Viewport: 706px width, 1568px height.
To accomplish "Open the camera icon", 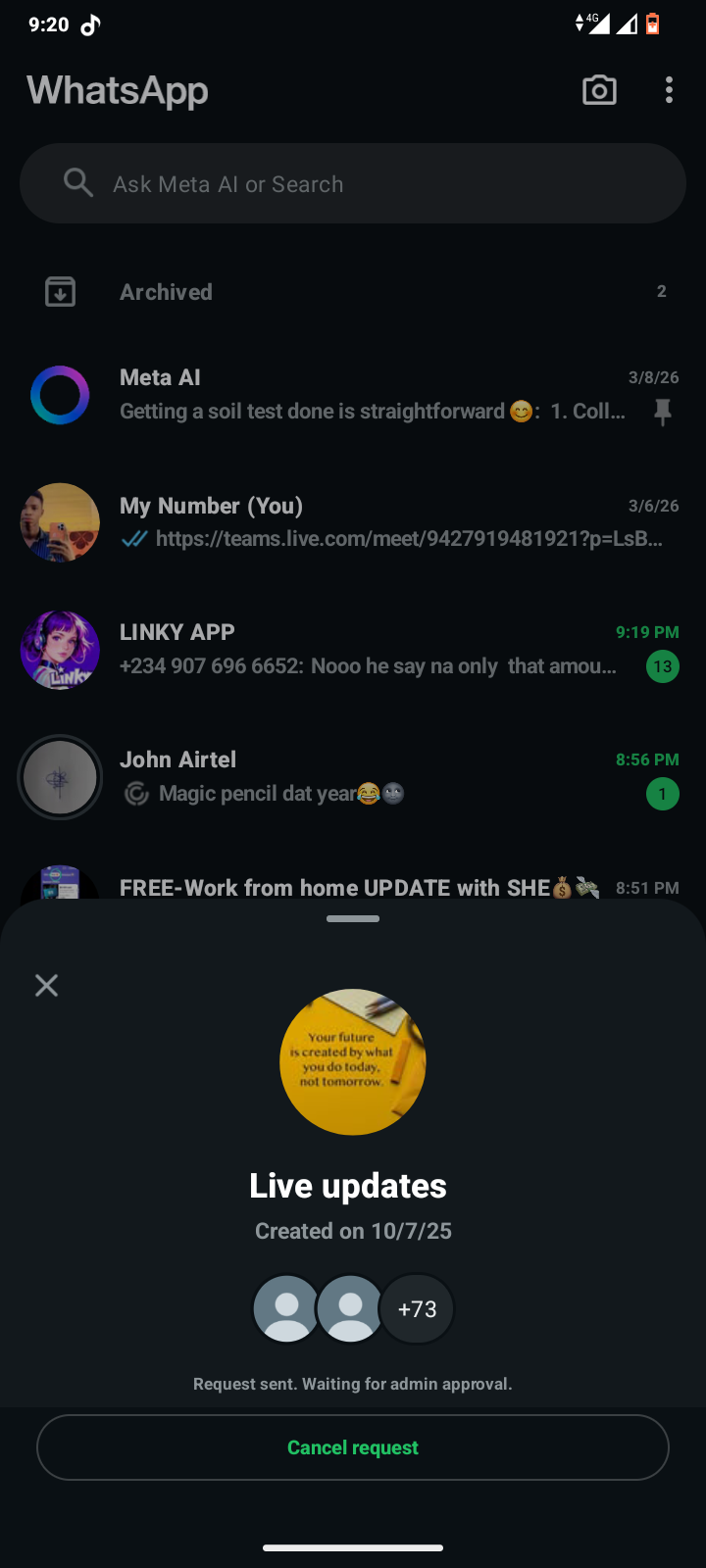I will point(599,90).
